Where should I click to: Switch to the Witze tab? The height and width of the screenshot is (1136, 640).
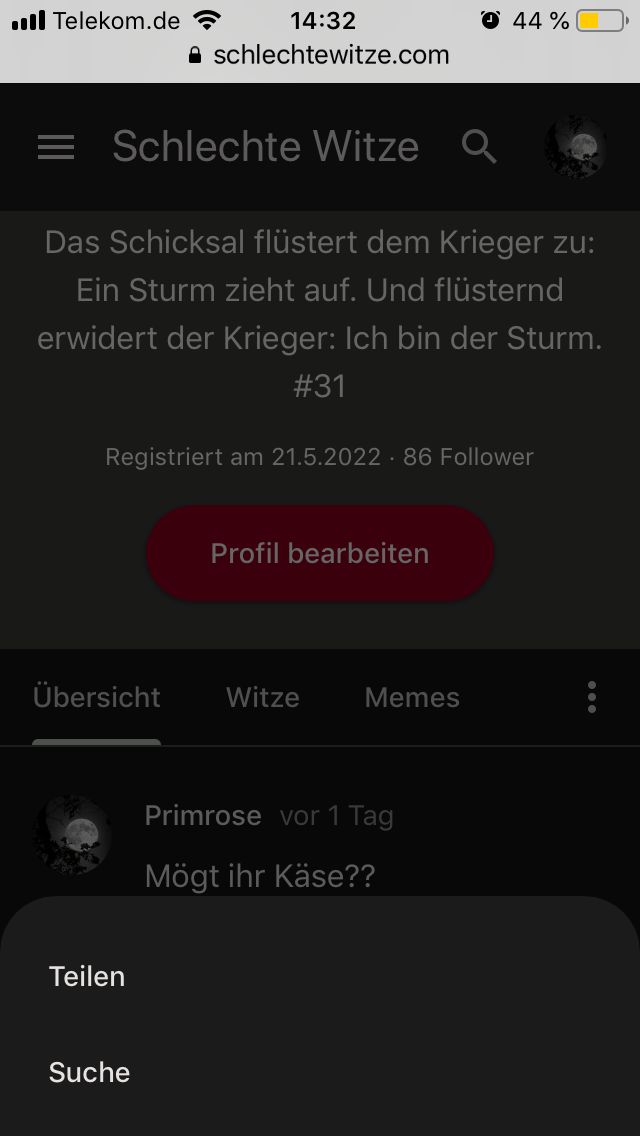pyautogui.click(x=262, y=697)
